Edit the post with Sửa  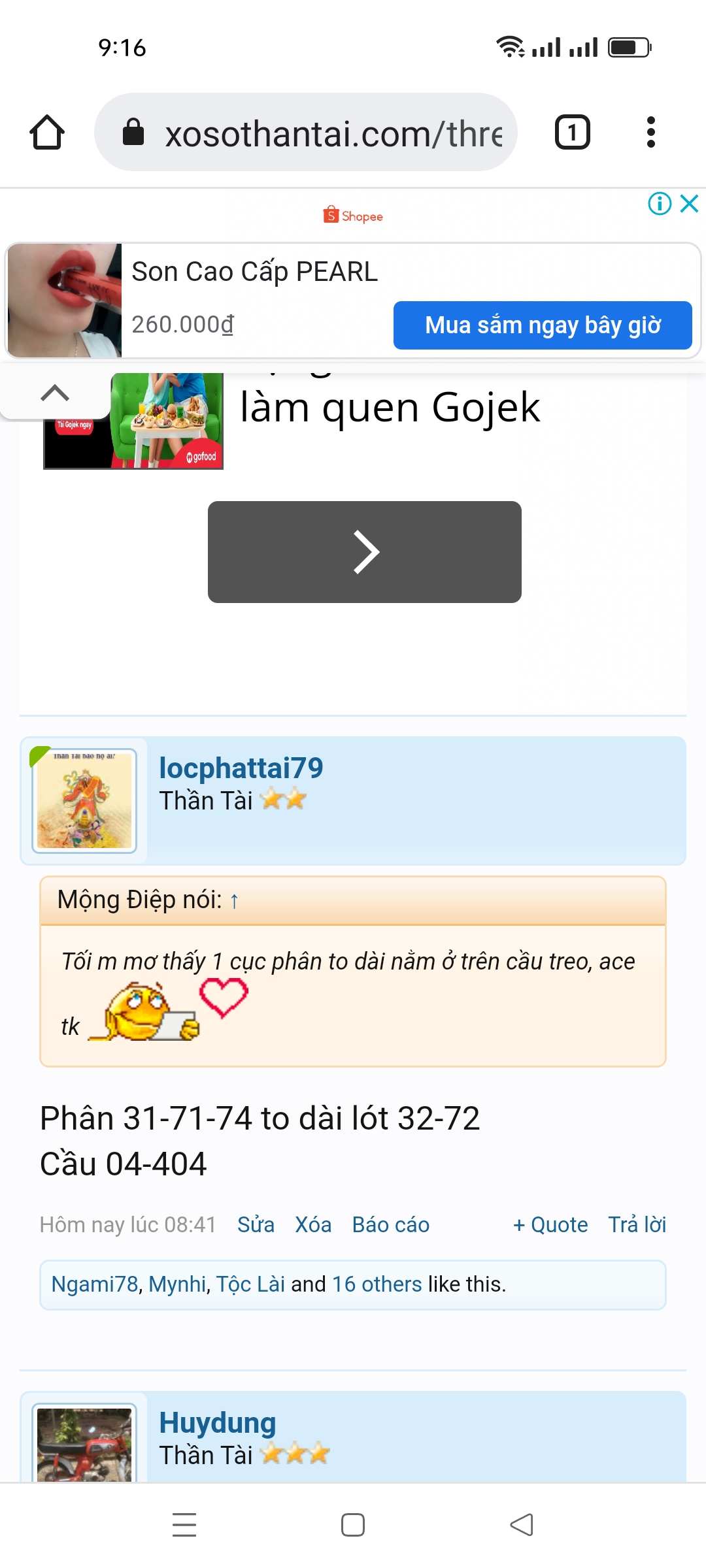256,1224
